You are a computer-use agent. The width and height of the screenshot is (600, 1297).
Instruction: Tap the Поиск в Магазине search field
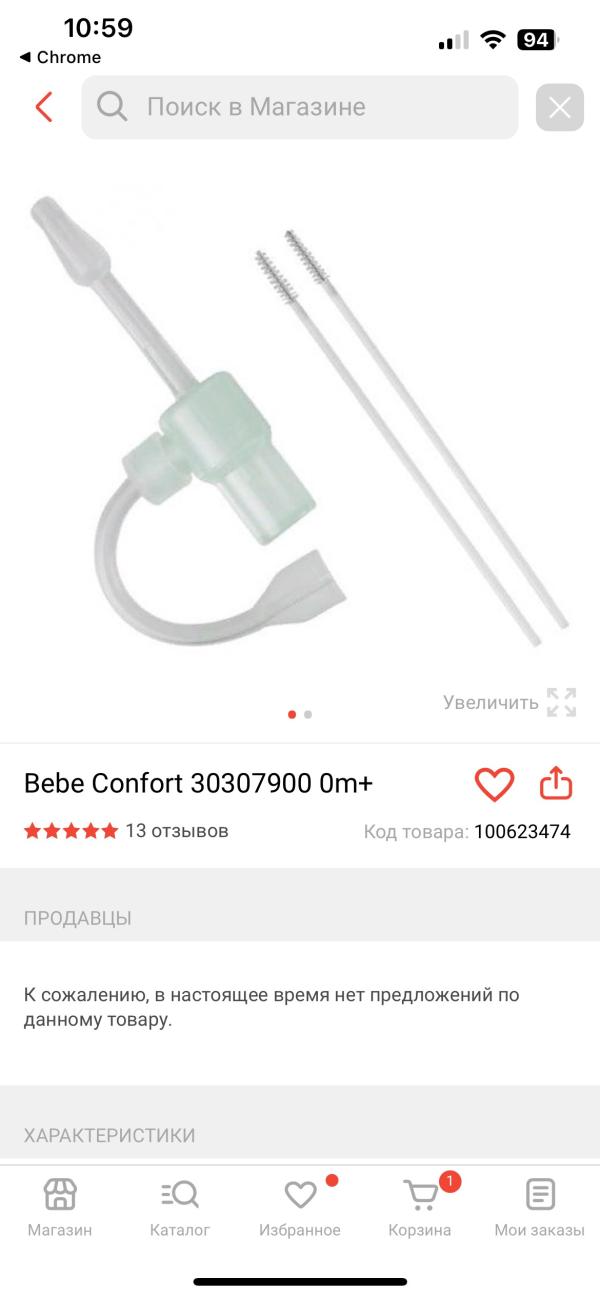pos(300,107)
